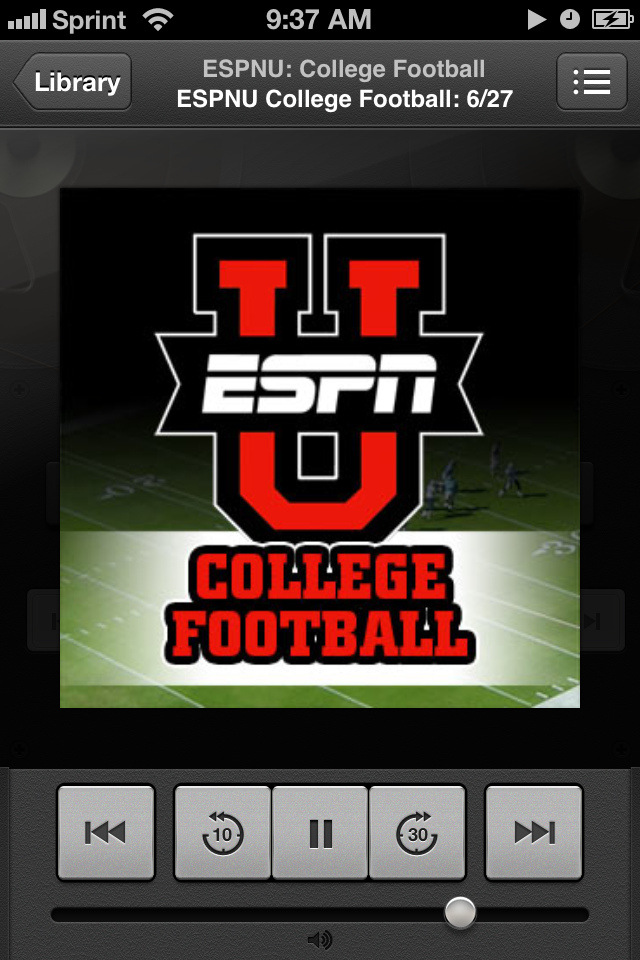
Task: Tap the volume slider track
Action: tap(250, 913)
